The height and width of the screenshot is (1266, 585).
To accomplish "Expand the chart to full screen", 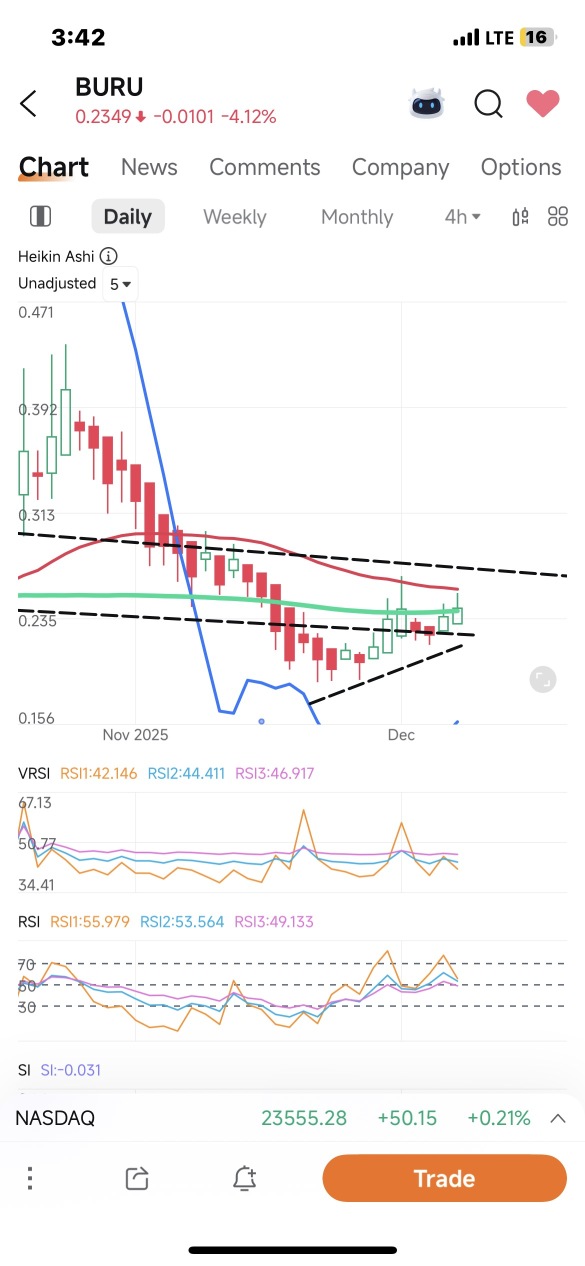I will 542,680.
